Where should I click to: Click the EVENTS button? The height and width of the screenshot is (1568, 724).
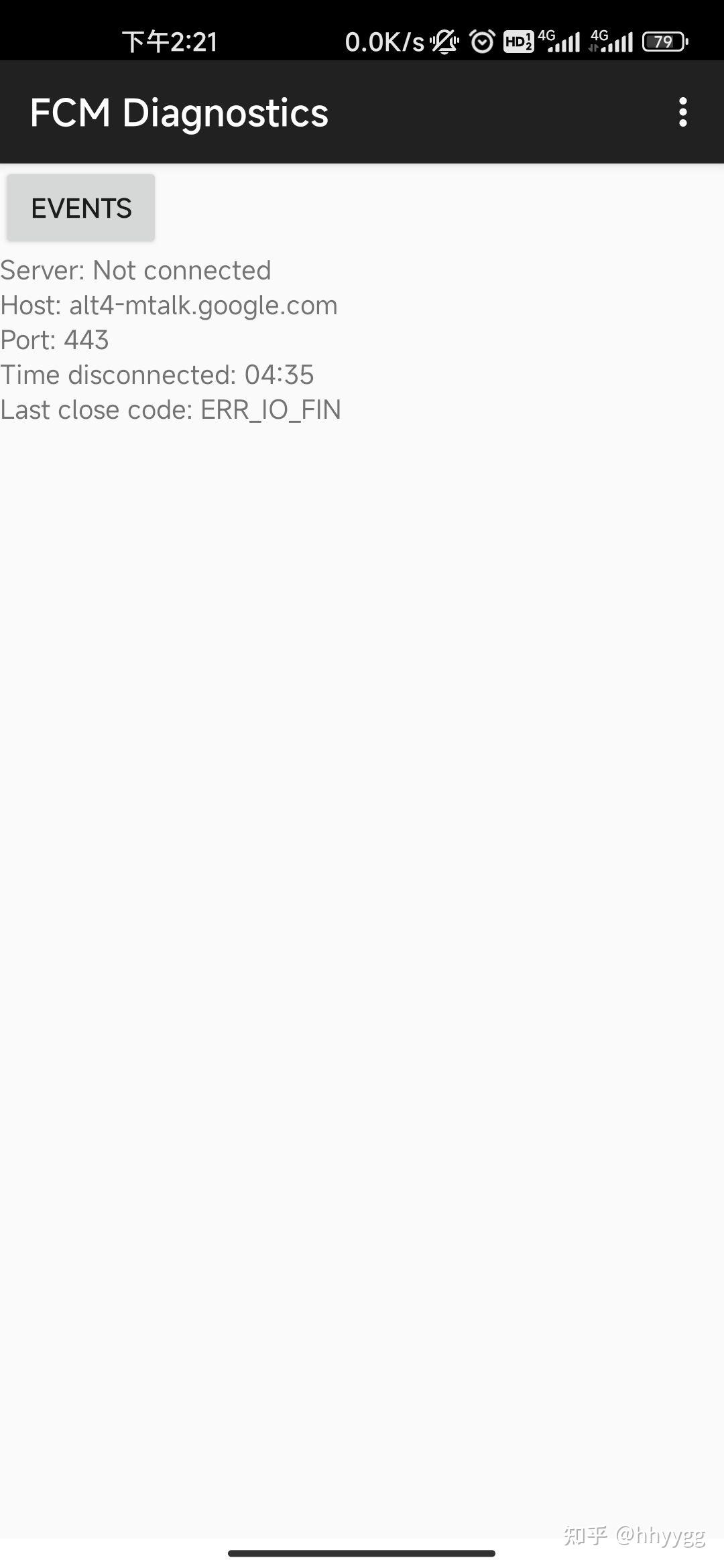click(x=80, y=207)
